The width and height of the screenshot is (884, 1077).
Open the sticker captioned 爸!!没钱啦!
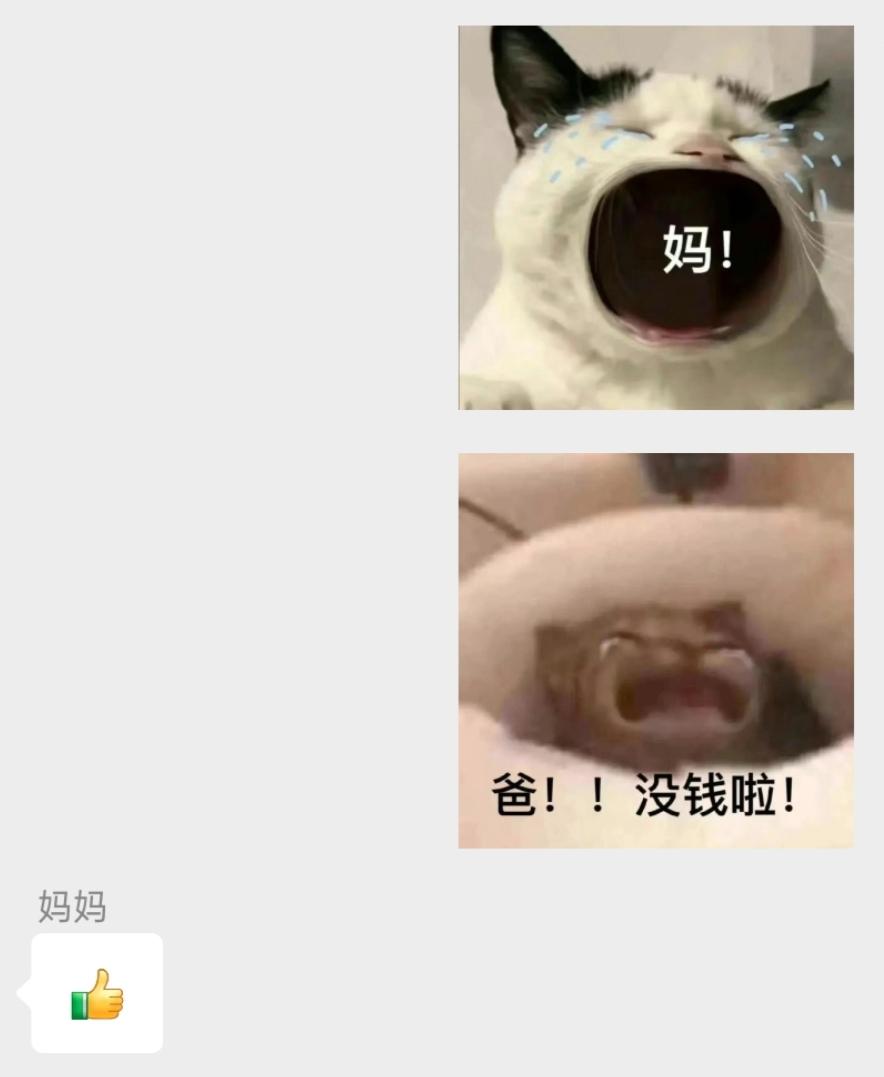pyautogui.click(x=656, y=650)
